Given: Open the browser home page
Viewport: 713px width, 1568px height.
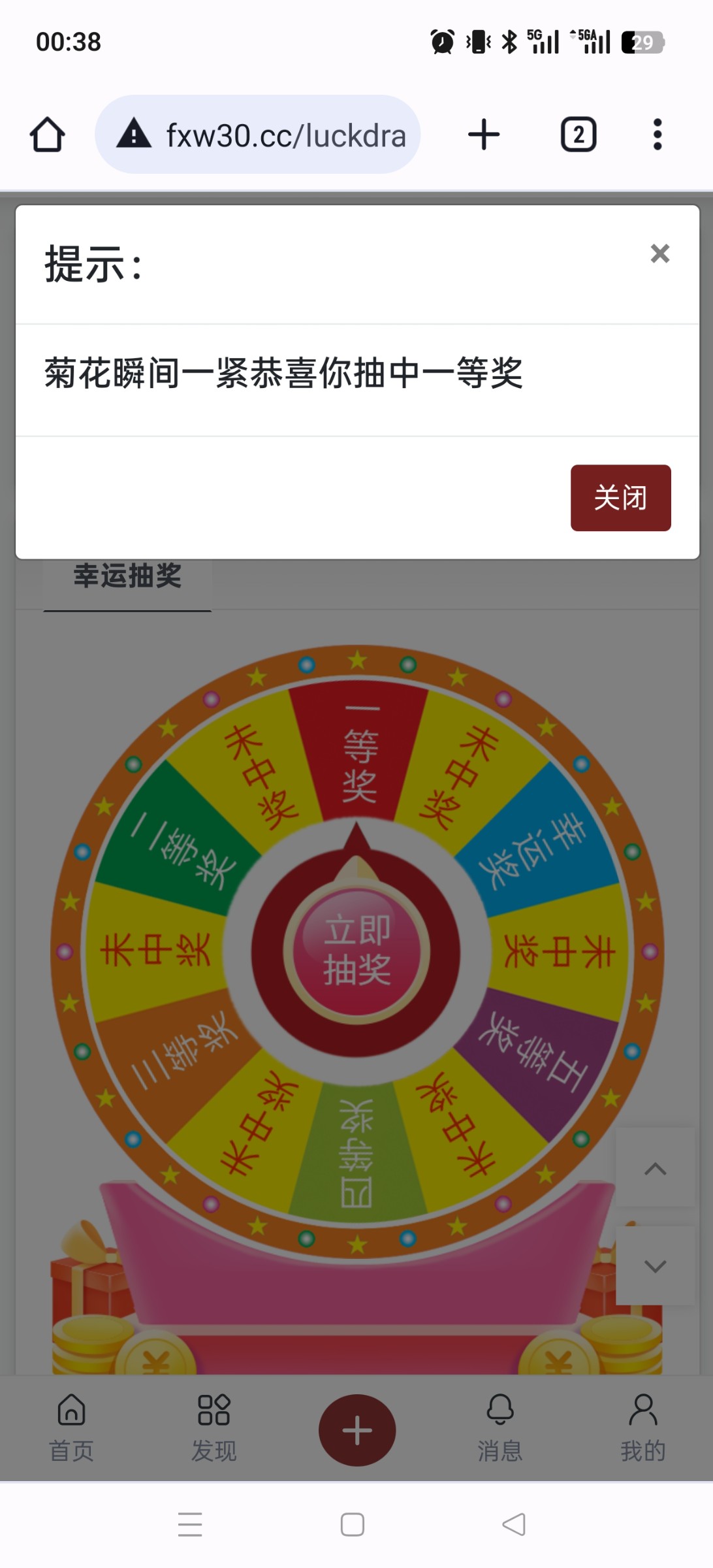Looking at the screenshot, I should tap(48, 135).
